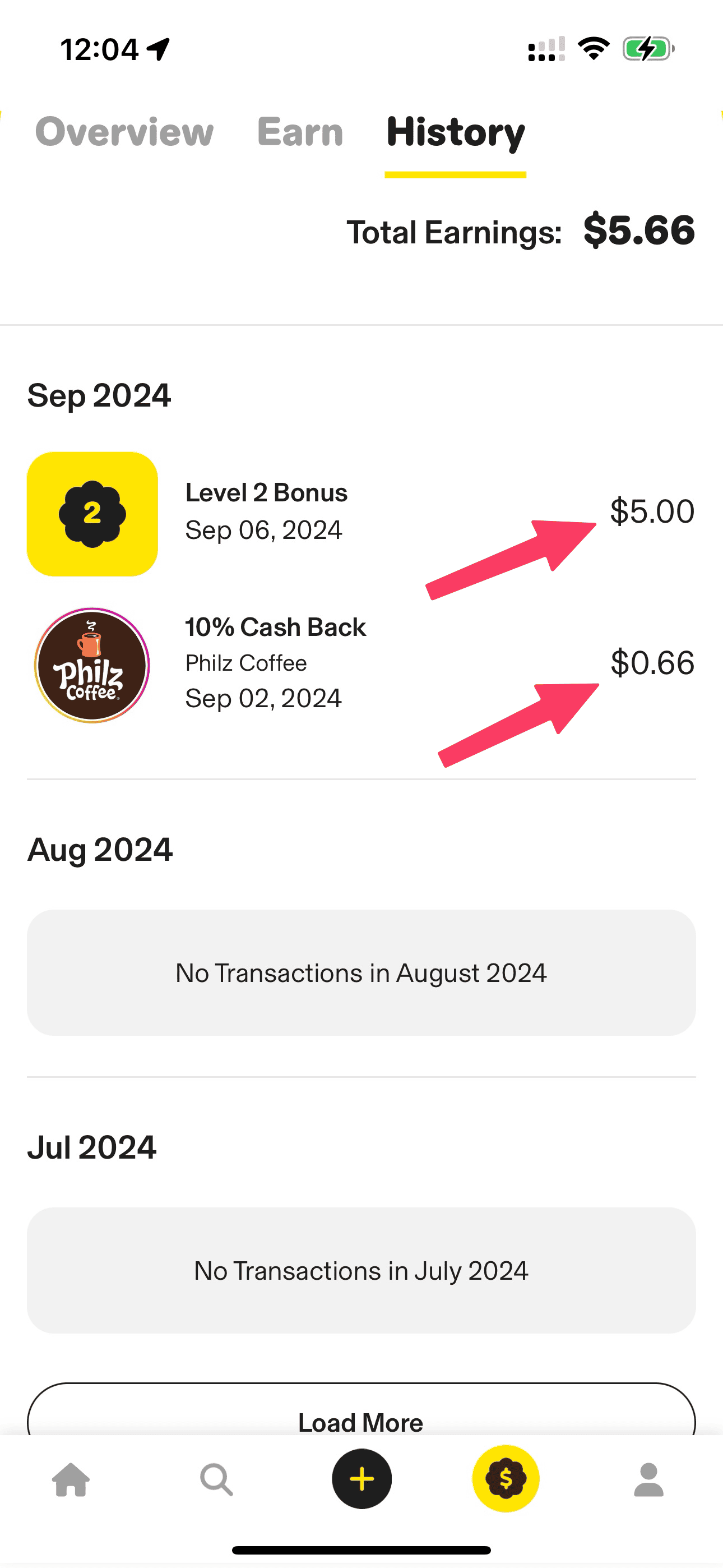Open the profile tab
This screenshot has width=723, height=1568.
(x=649, y=1480)
